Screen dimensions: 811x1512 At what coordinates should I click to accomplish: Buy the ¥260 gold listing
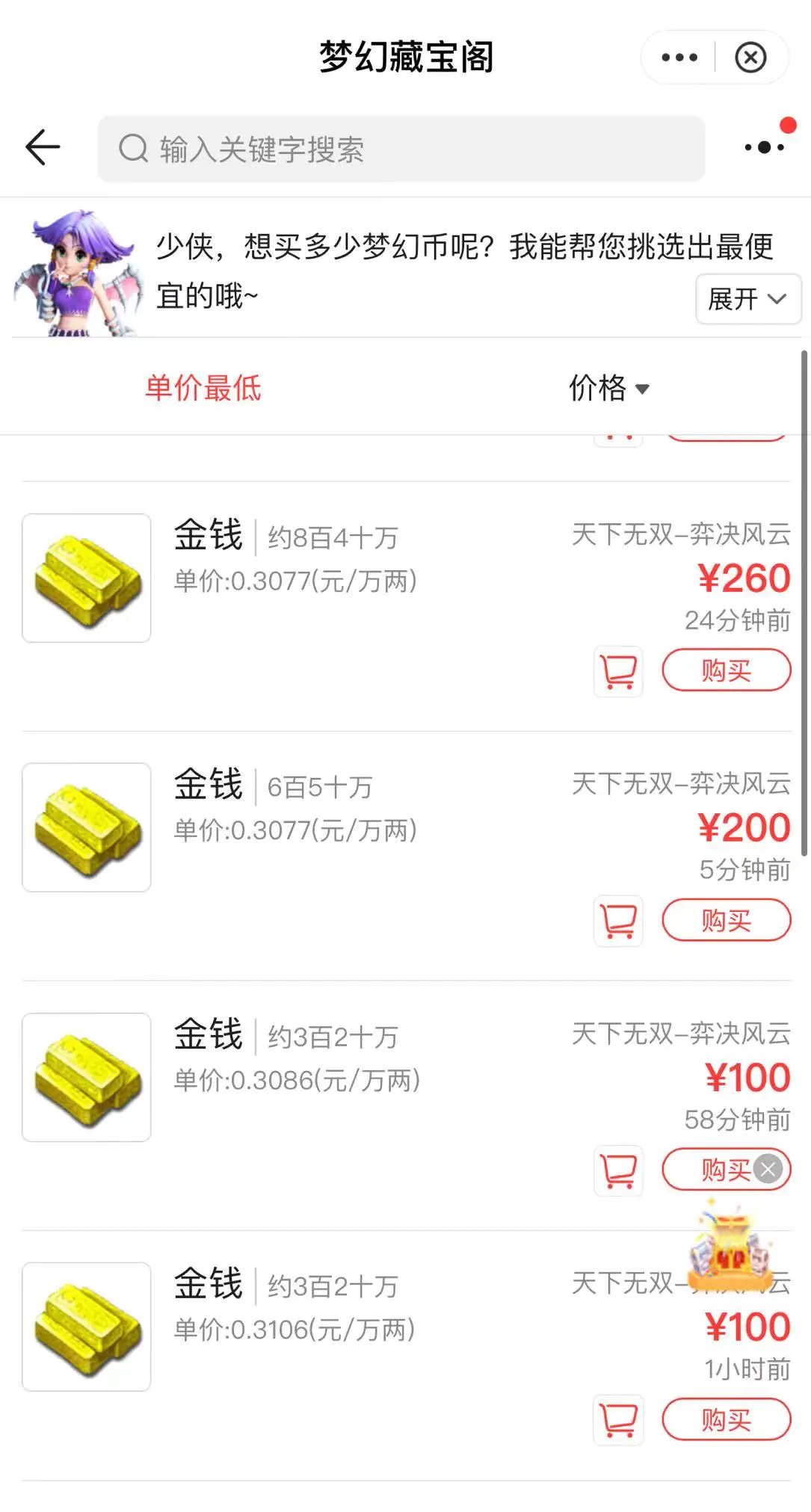point(726,670)
